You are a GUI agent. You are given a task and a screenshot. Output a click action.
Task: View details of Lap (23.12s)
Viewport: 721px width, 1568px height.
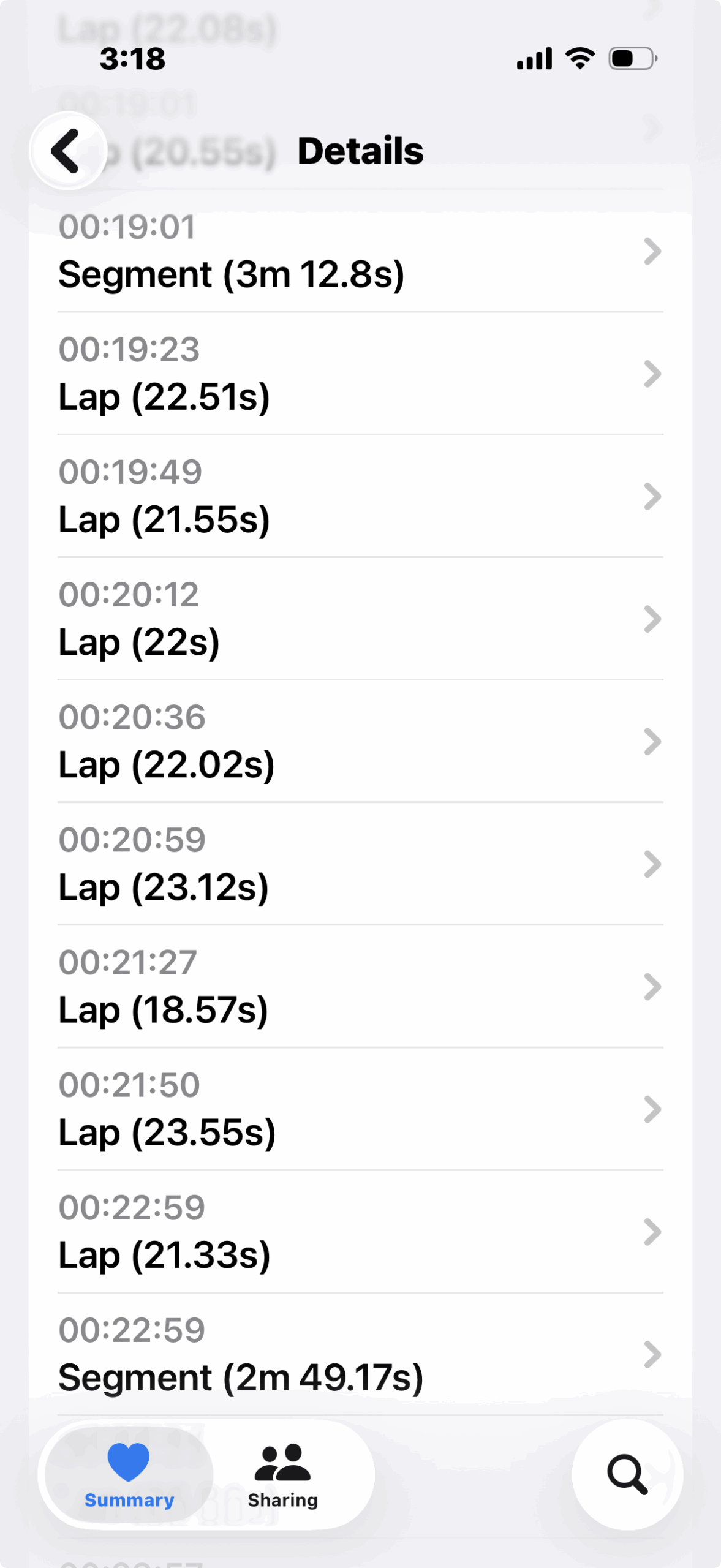[x=360, y=864]
